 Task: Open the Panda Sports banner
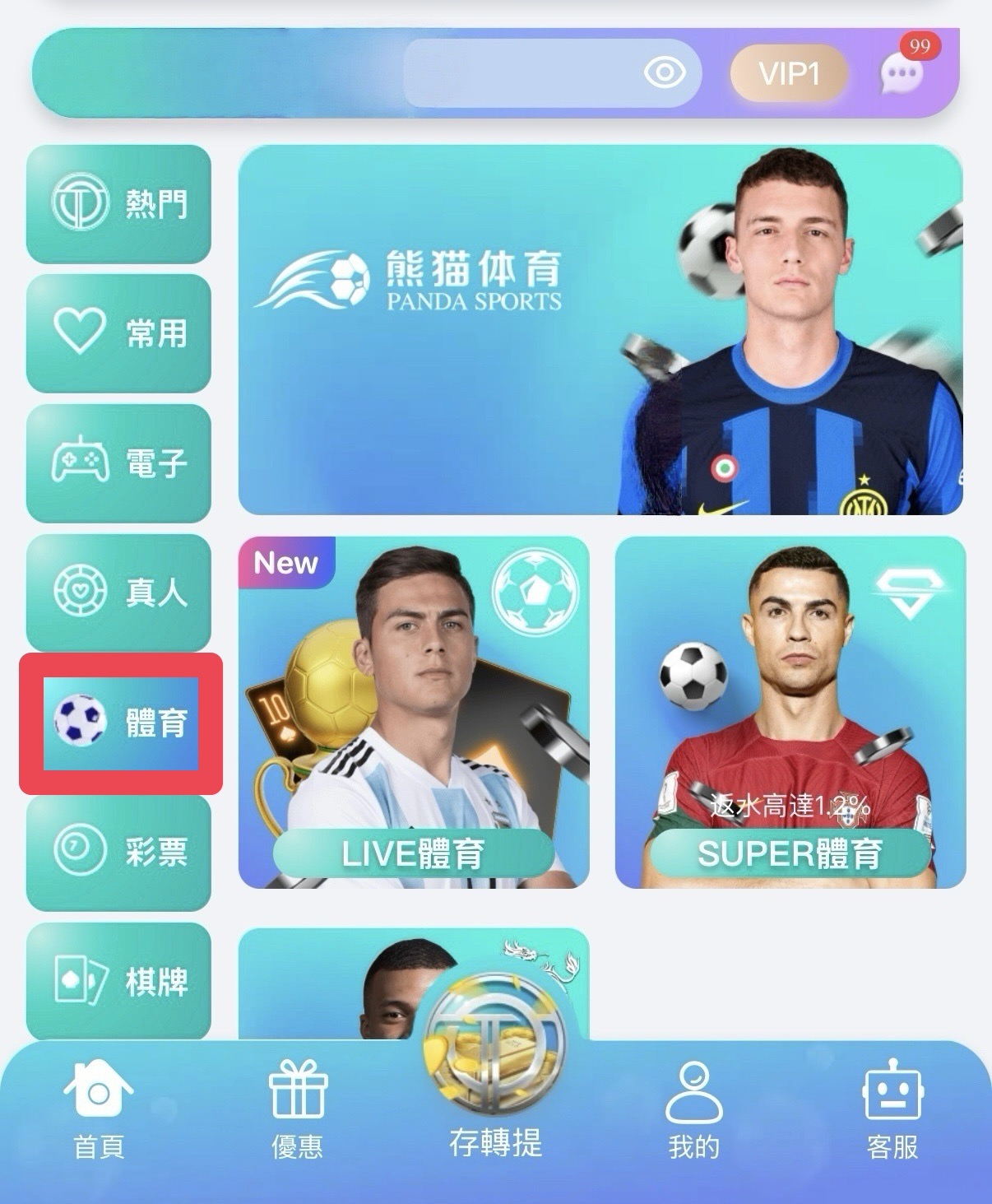(x=600, y=329)
